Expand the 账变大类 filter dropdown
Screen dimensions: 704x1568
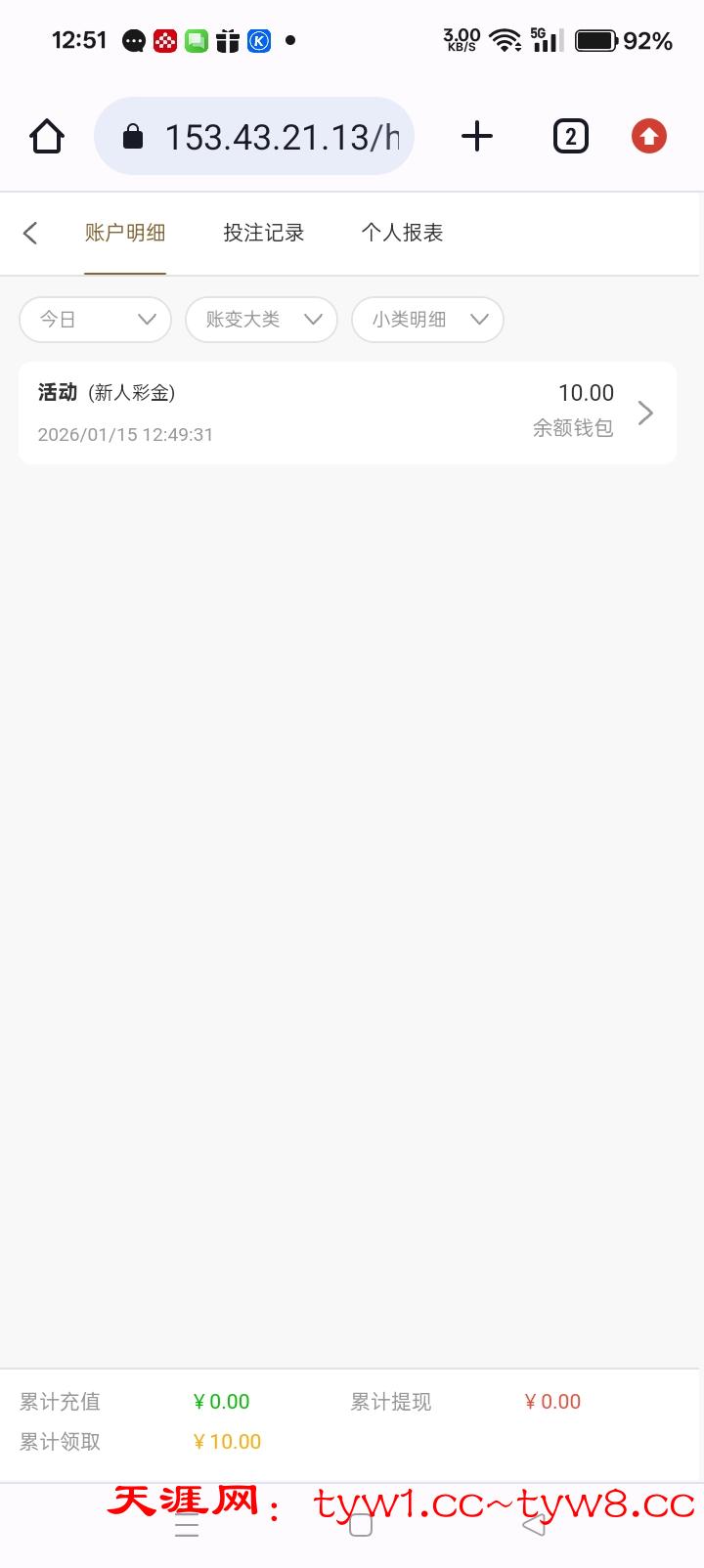pos(261,320)
